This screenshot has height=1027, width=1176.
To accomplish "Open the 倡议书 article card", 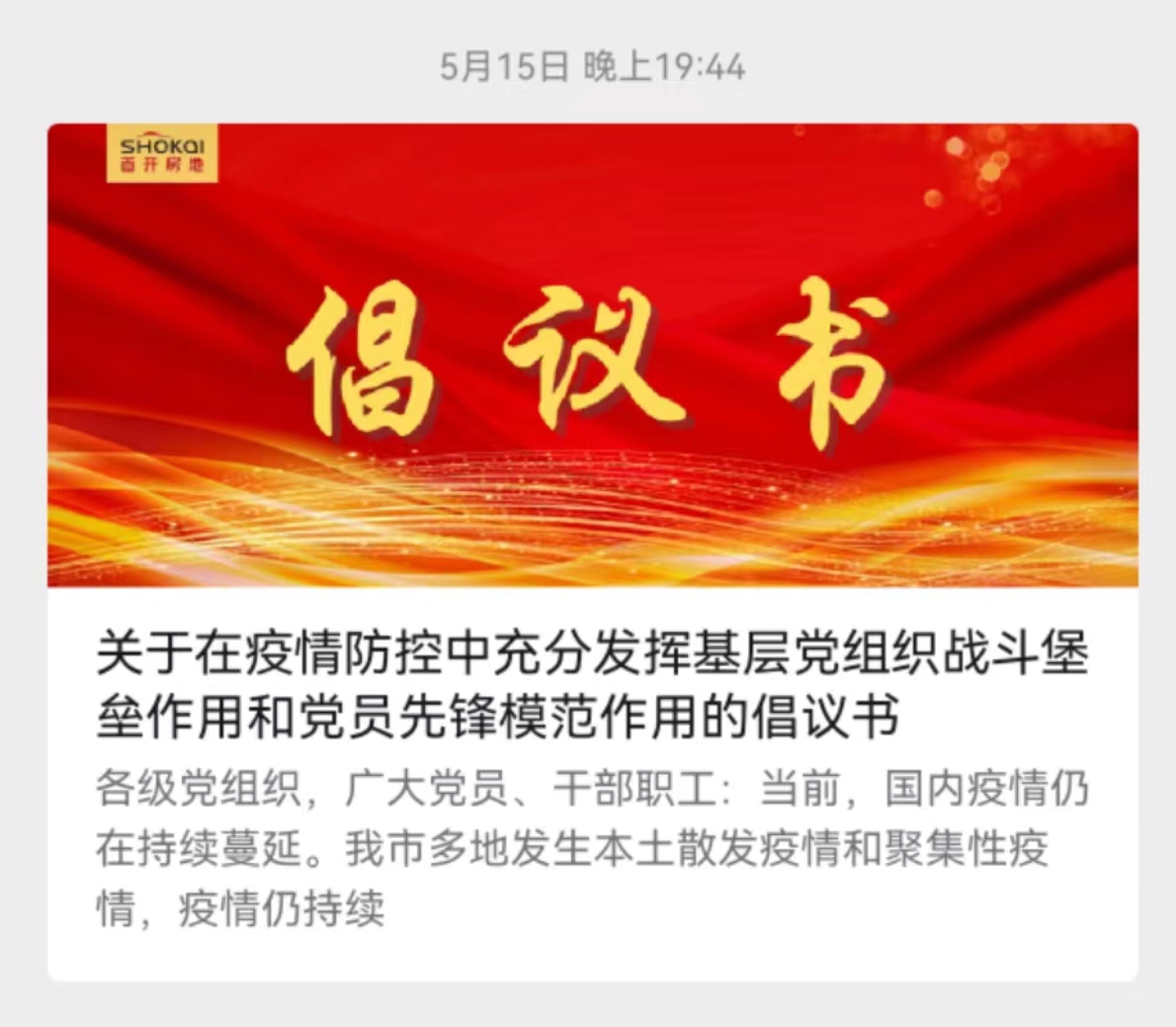I will (593, 682).
